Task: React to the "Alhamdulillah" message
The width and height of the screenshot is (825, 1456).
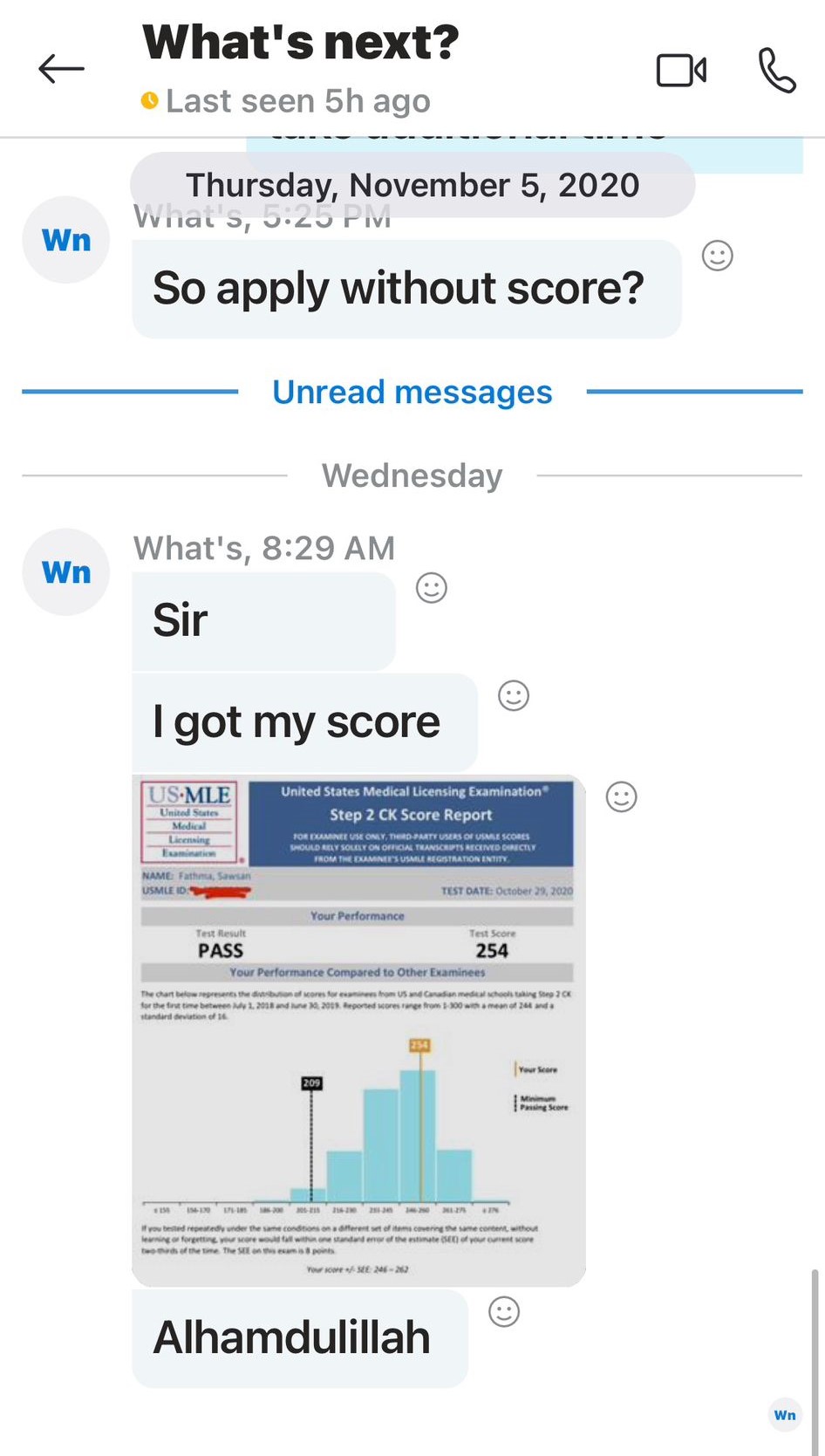Action: tap(503, 1311)
